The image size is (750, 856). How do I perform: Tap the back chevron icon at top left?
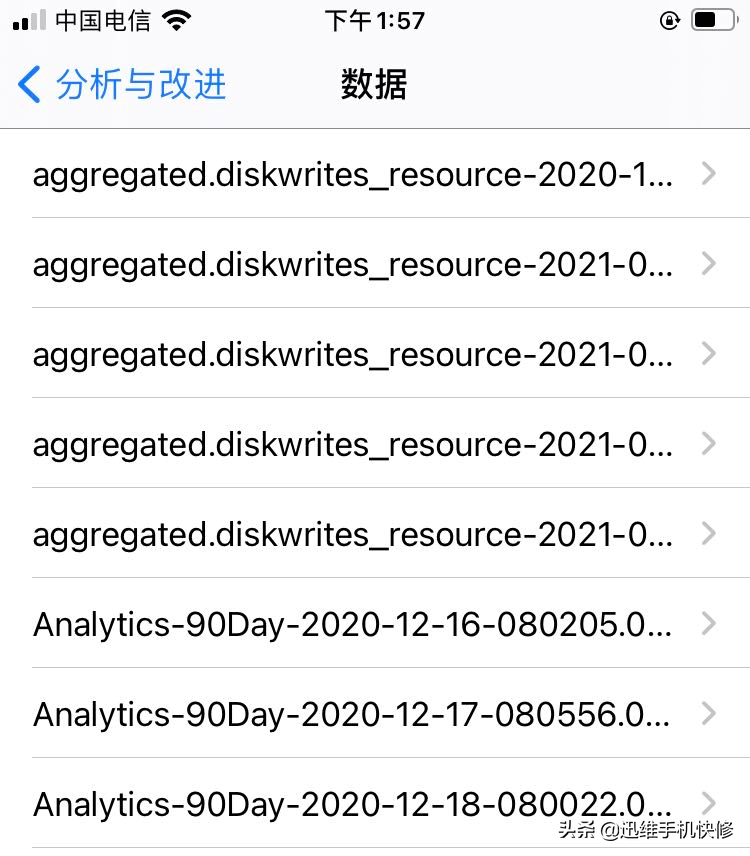coord(29,85)
